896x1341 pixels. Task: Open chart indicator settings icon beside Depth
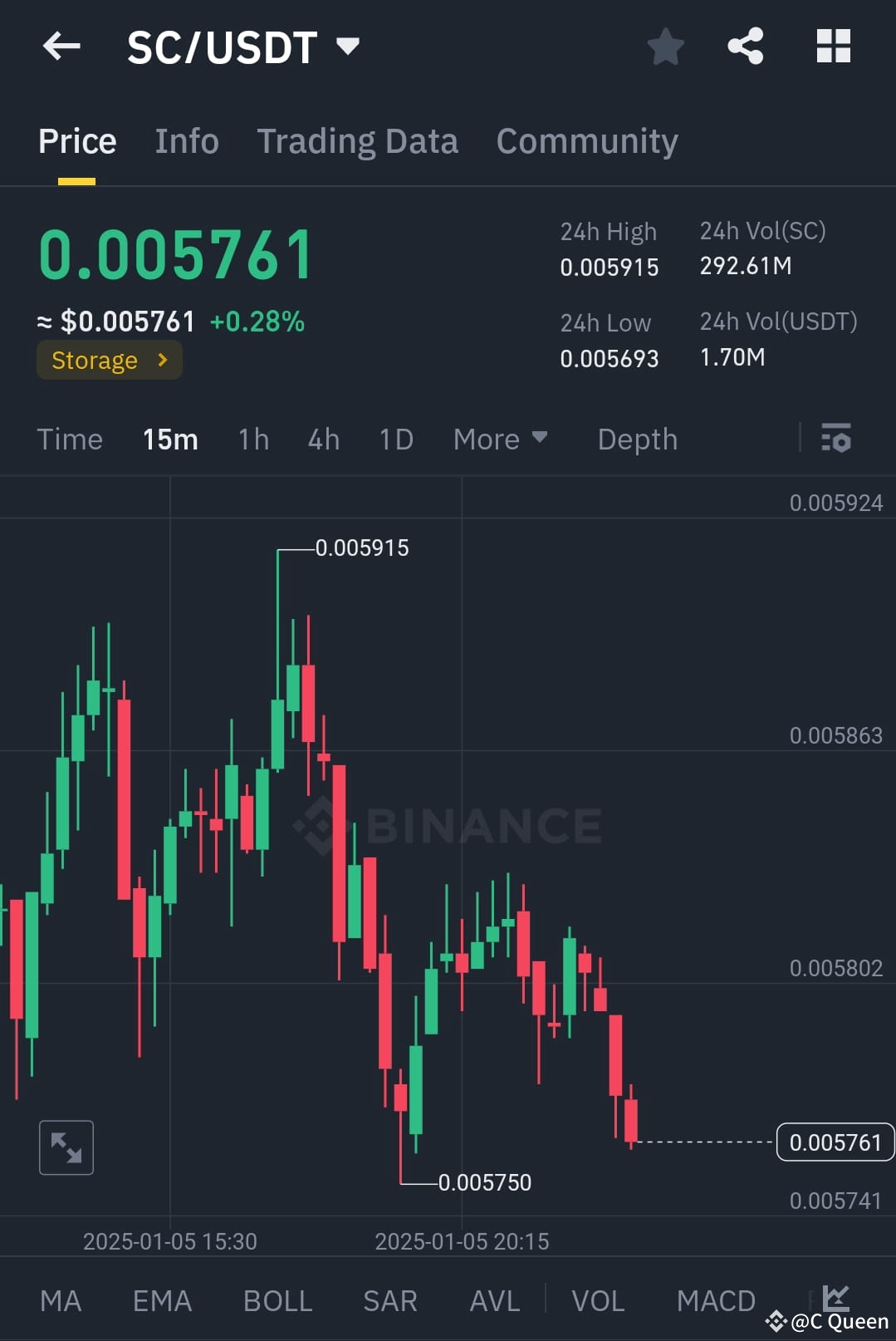point(836,438)
